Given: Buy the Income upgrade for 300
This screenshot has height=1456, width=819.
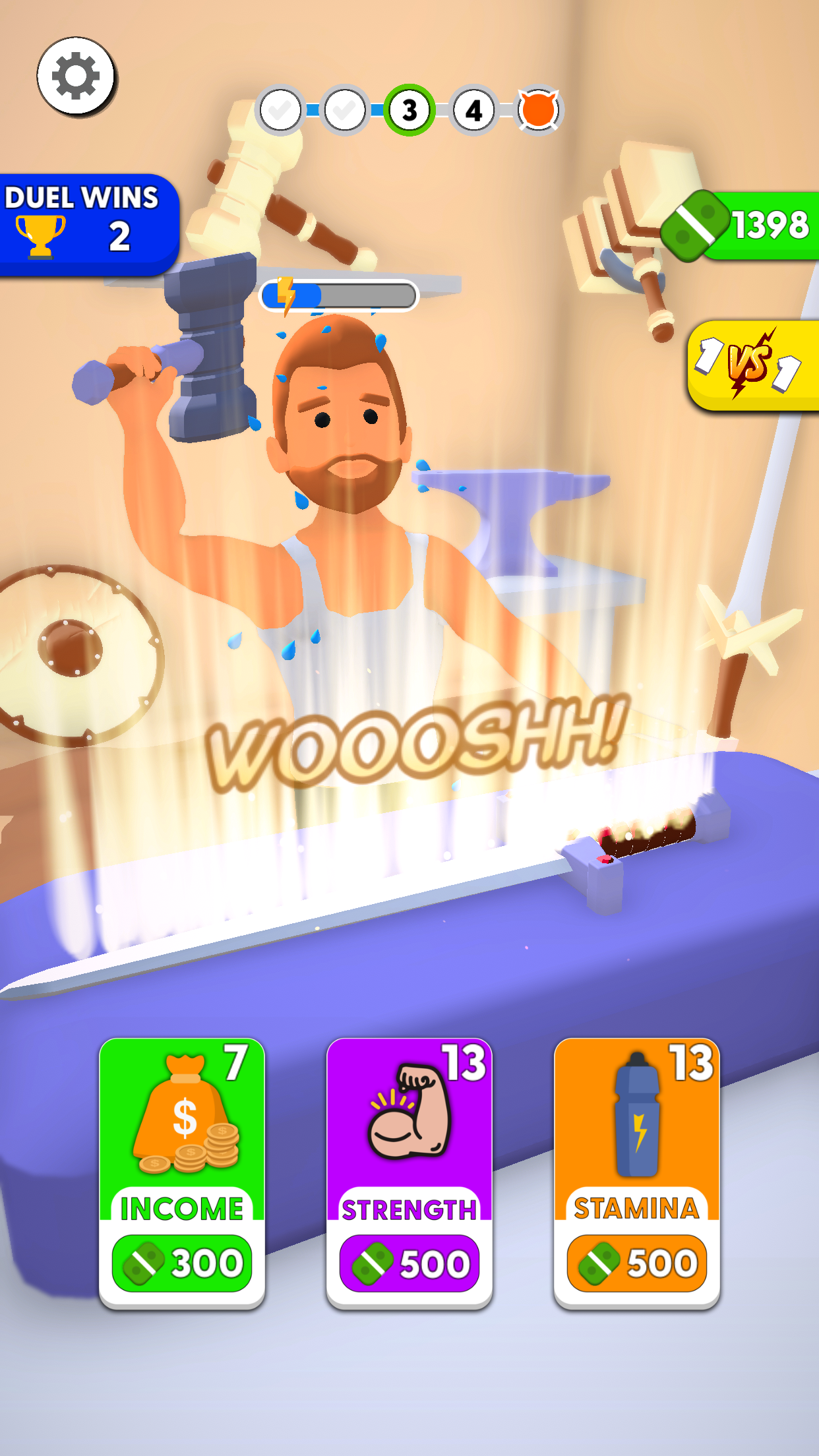Looking at the screenshot, I should click(183, 1263).
